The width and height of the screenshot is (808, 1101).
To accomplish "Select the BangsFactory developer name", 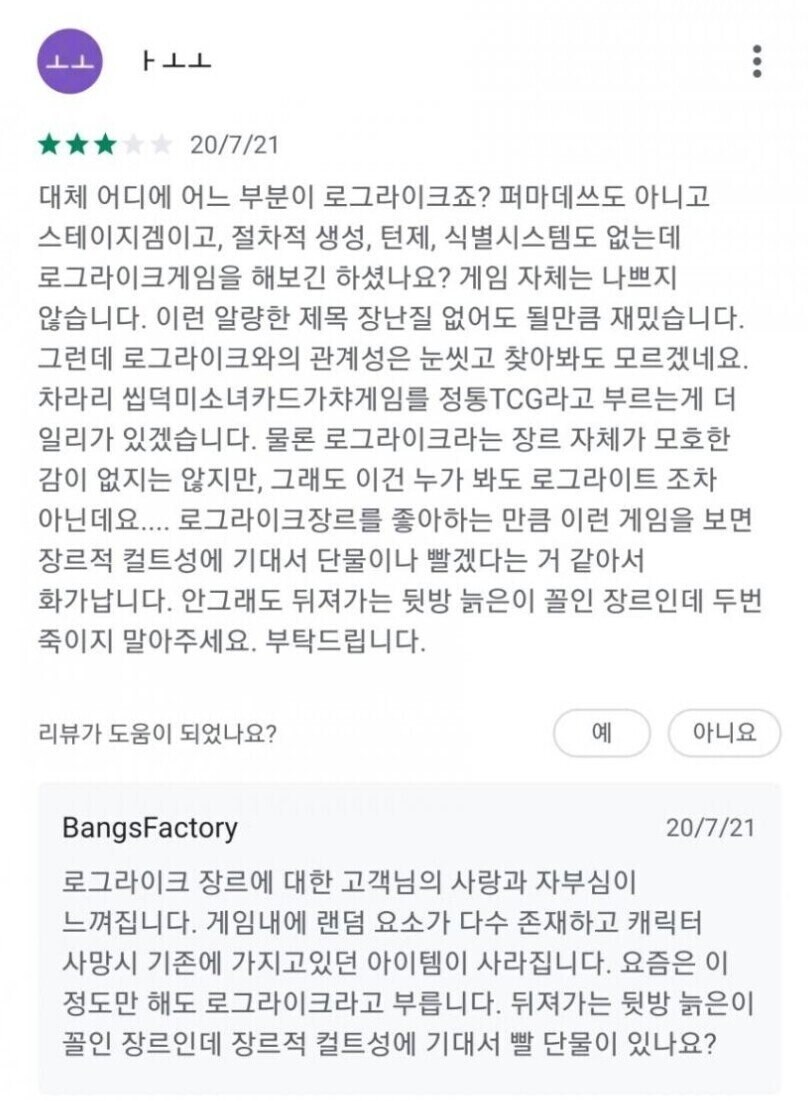I will (x=150, y=829).
